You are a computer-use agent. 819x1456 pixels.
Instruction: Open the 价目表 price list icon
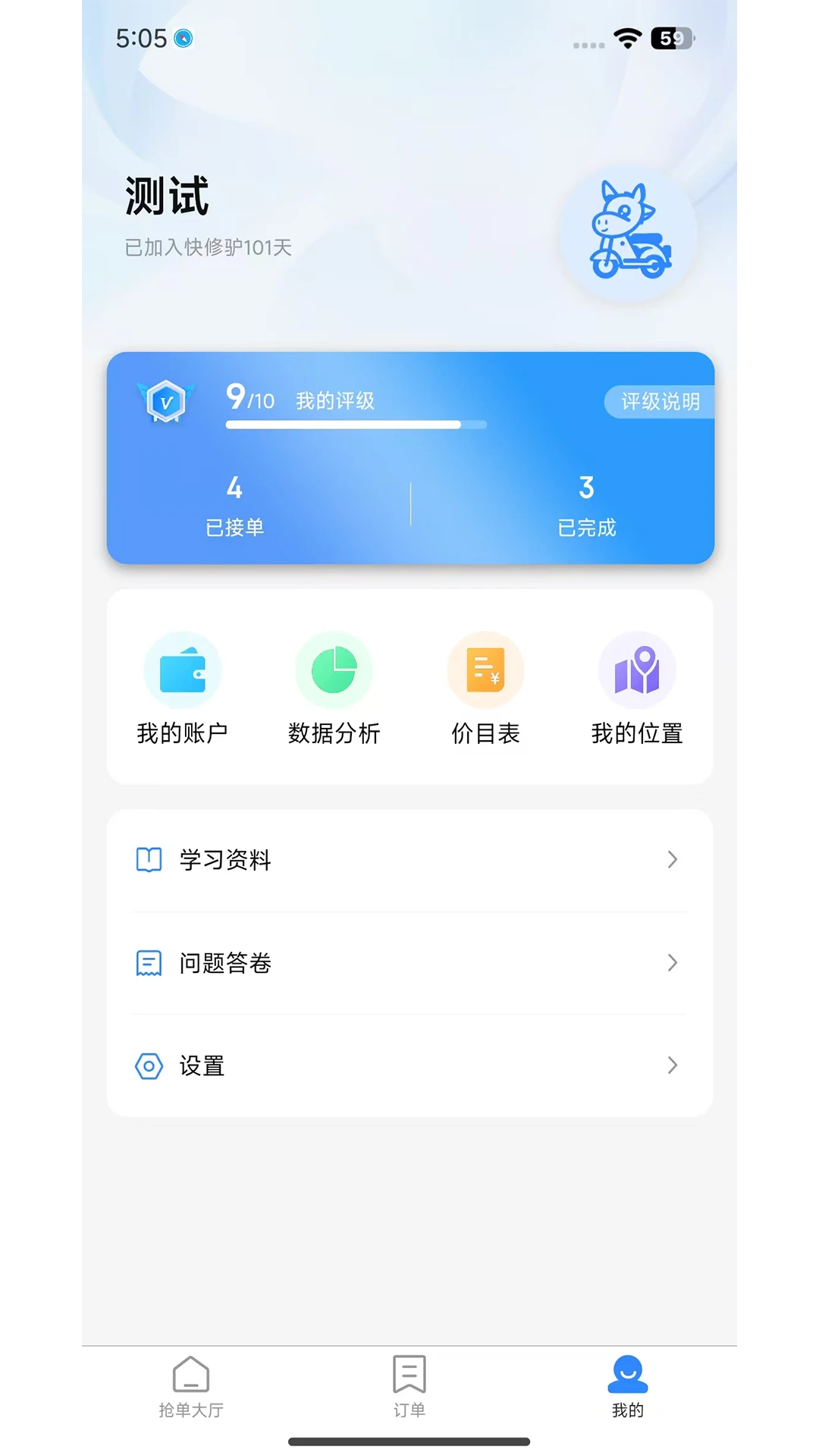(485, 670)
